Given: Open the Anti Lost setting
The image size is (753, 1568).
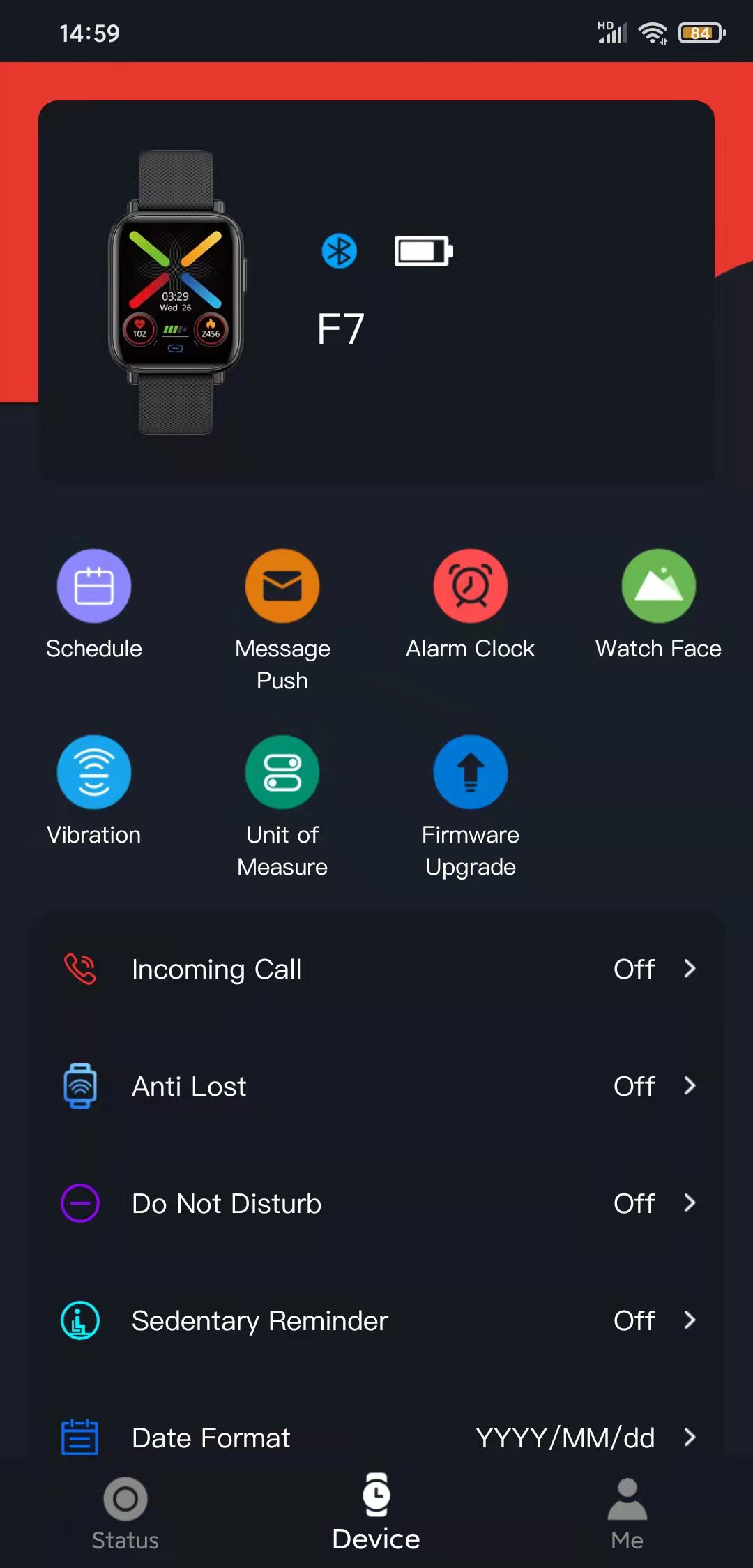Looking at the screenshot, I should (x=376, y=1086).
